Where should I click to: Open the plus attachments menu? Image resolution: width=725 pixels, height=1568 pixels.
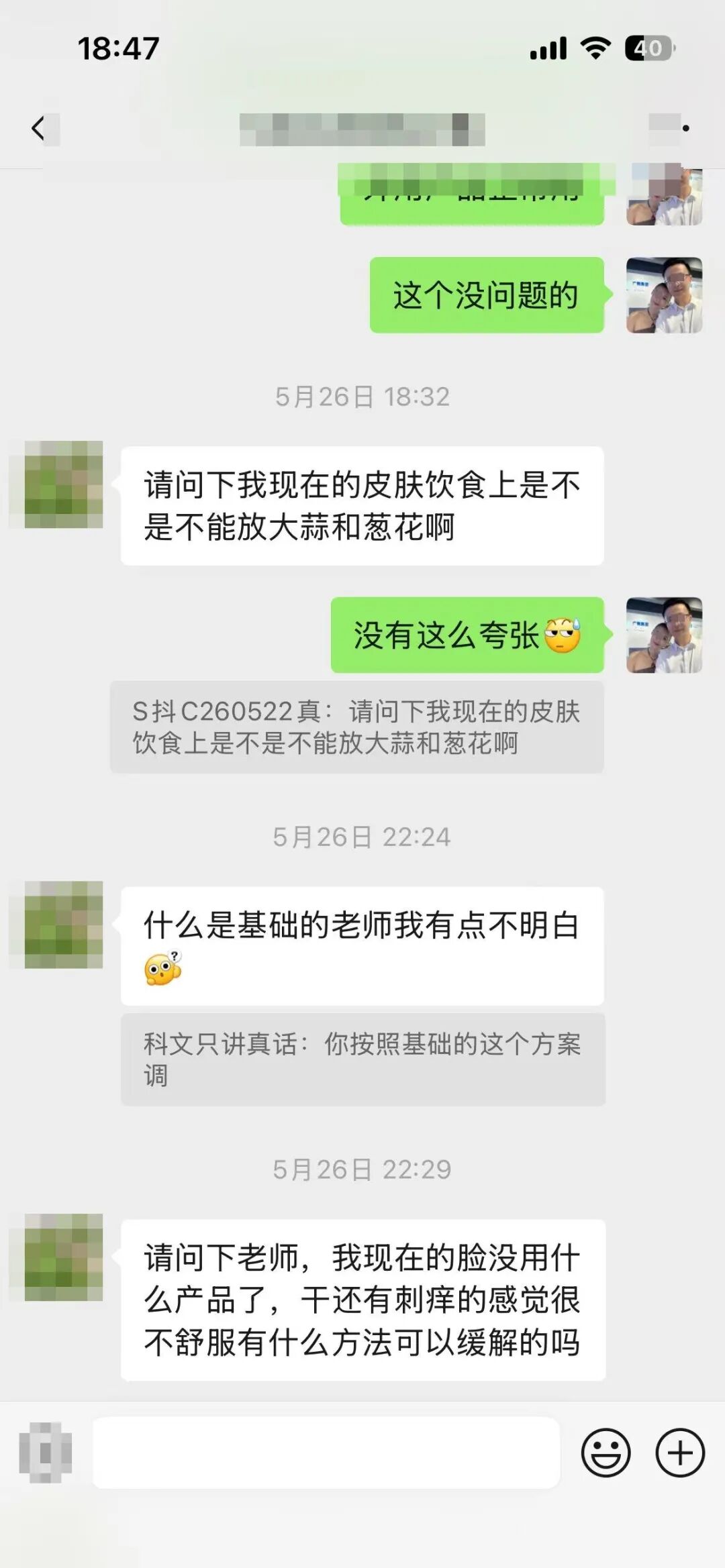(680, 1453)
